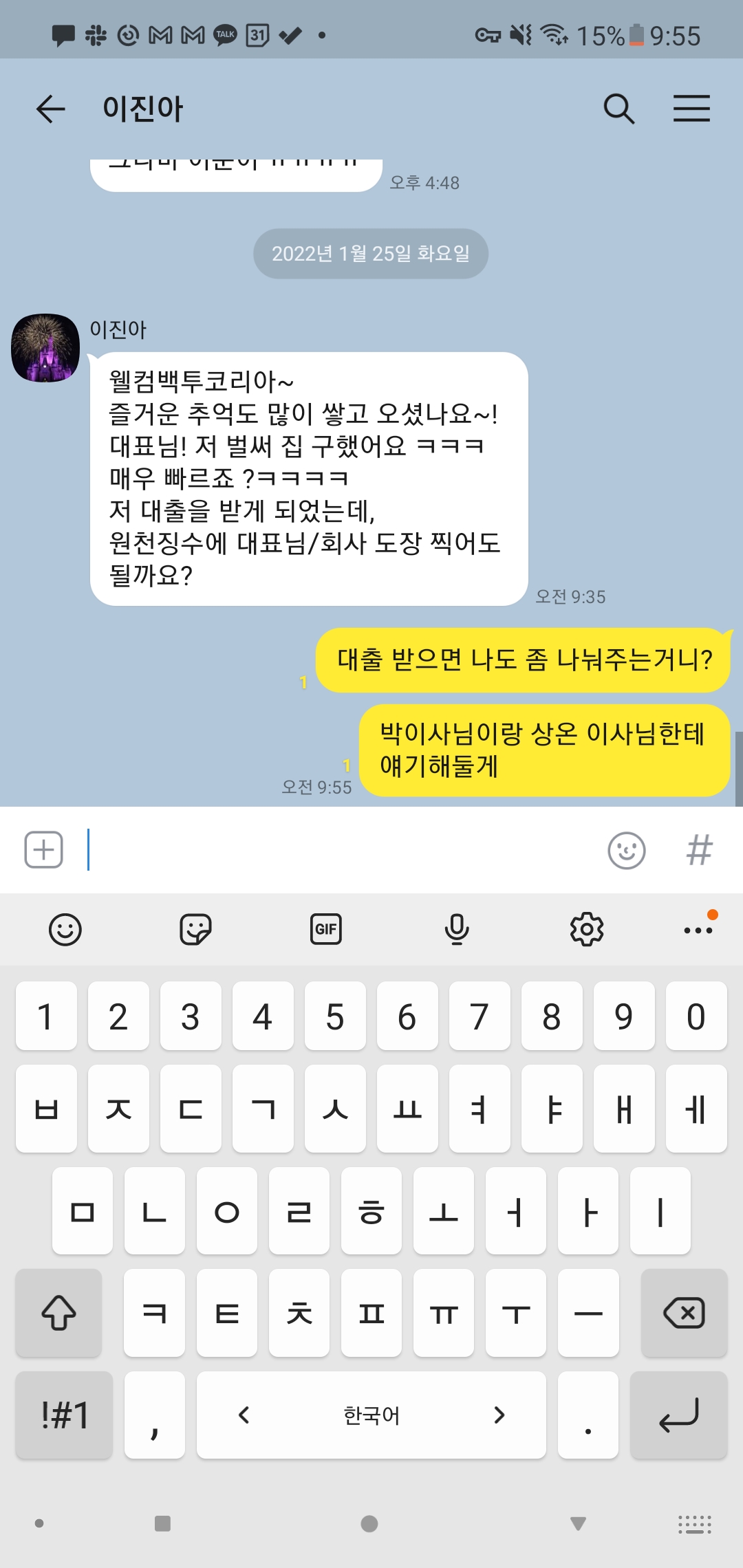743x1568 pixels.
Task: Tap the backspace key
Action: [684, 1313]
